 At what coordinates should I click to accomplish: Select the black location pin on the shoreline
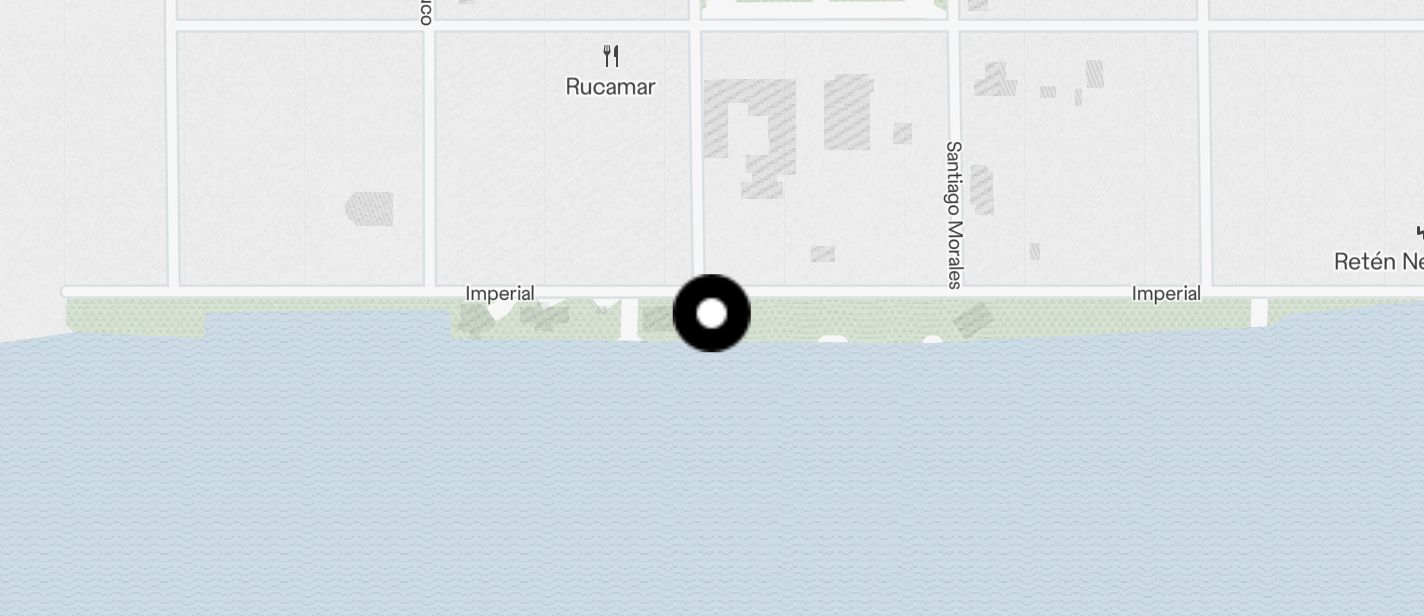tap(711, 313)
